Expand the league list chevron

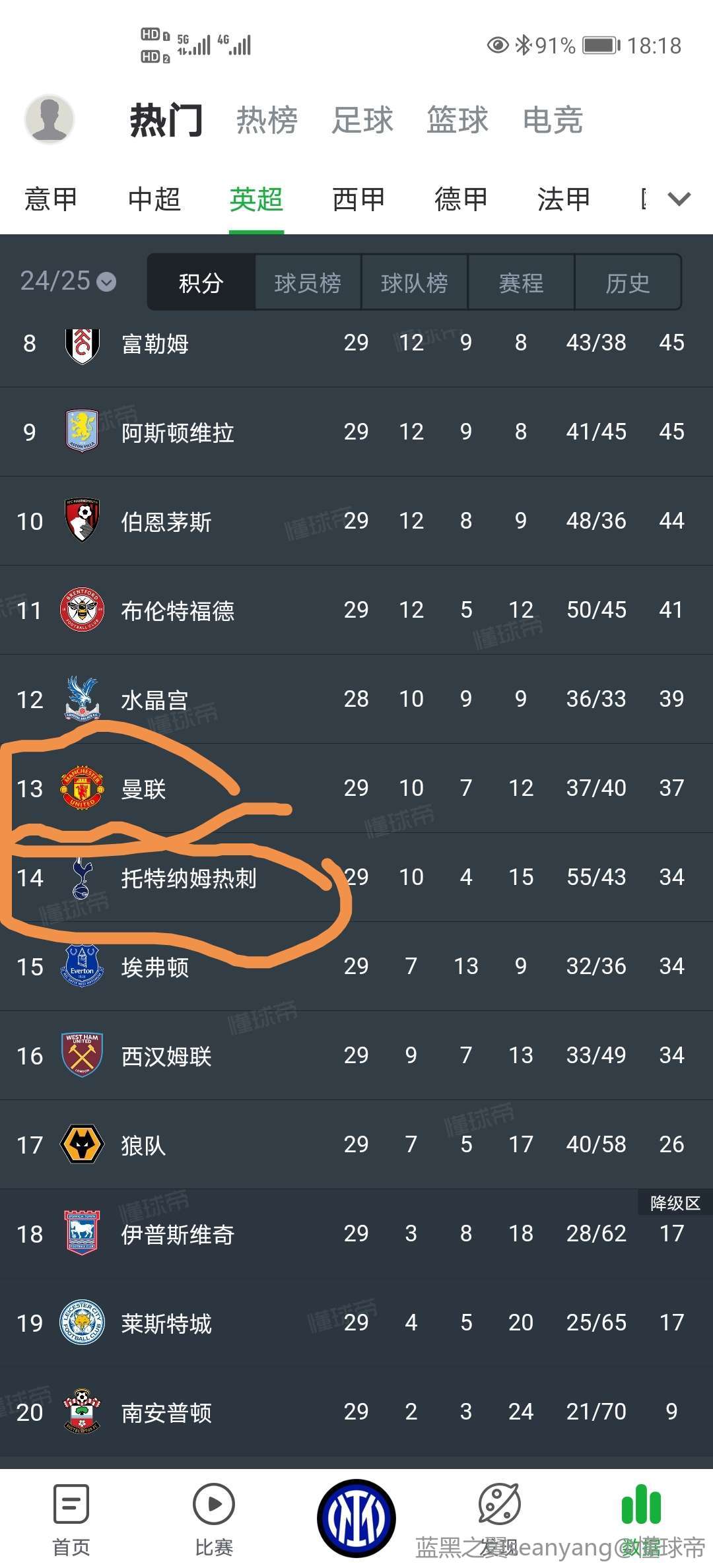pos(679,199)
